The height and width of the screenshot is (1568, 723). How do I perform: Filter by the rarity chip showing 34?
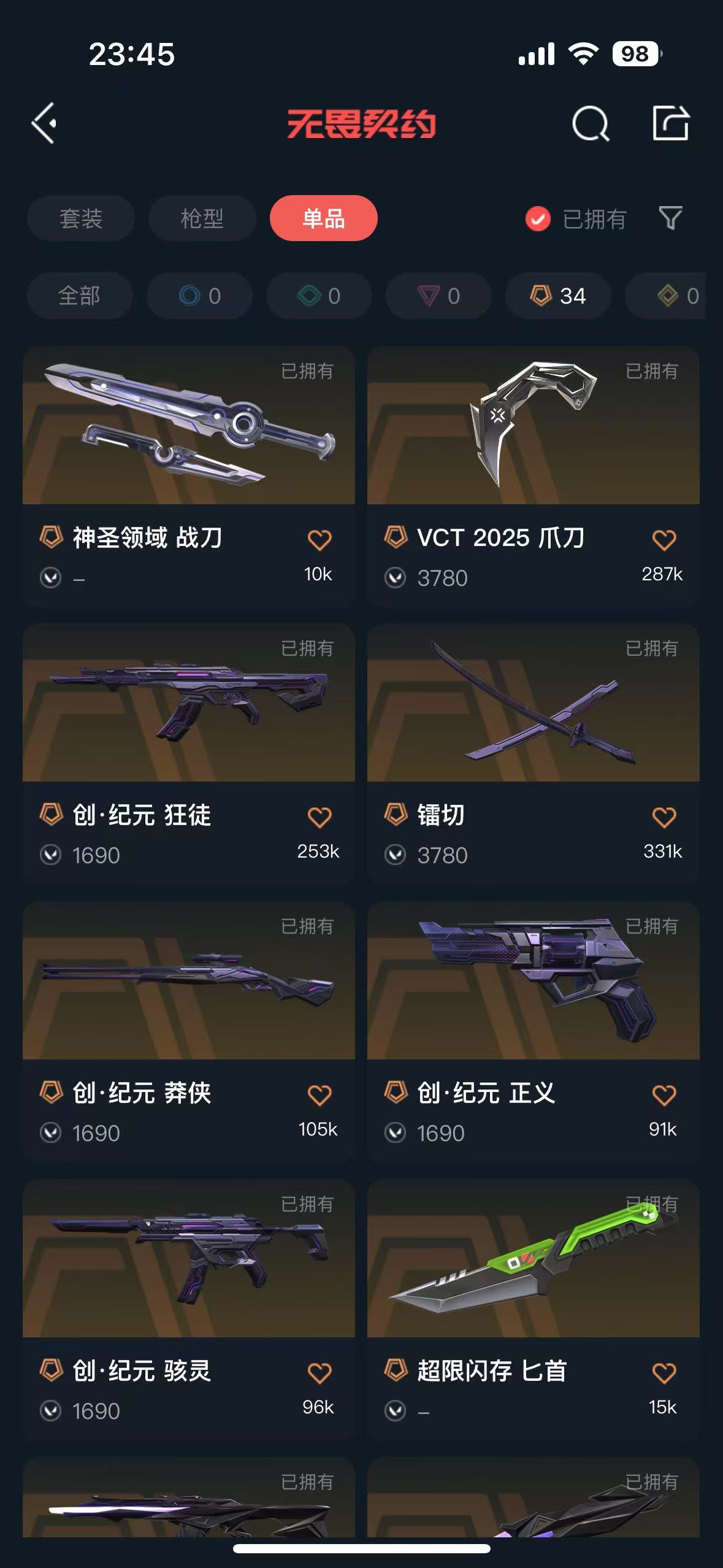point(558,296)
